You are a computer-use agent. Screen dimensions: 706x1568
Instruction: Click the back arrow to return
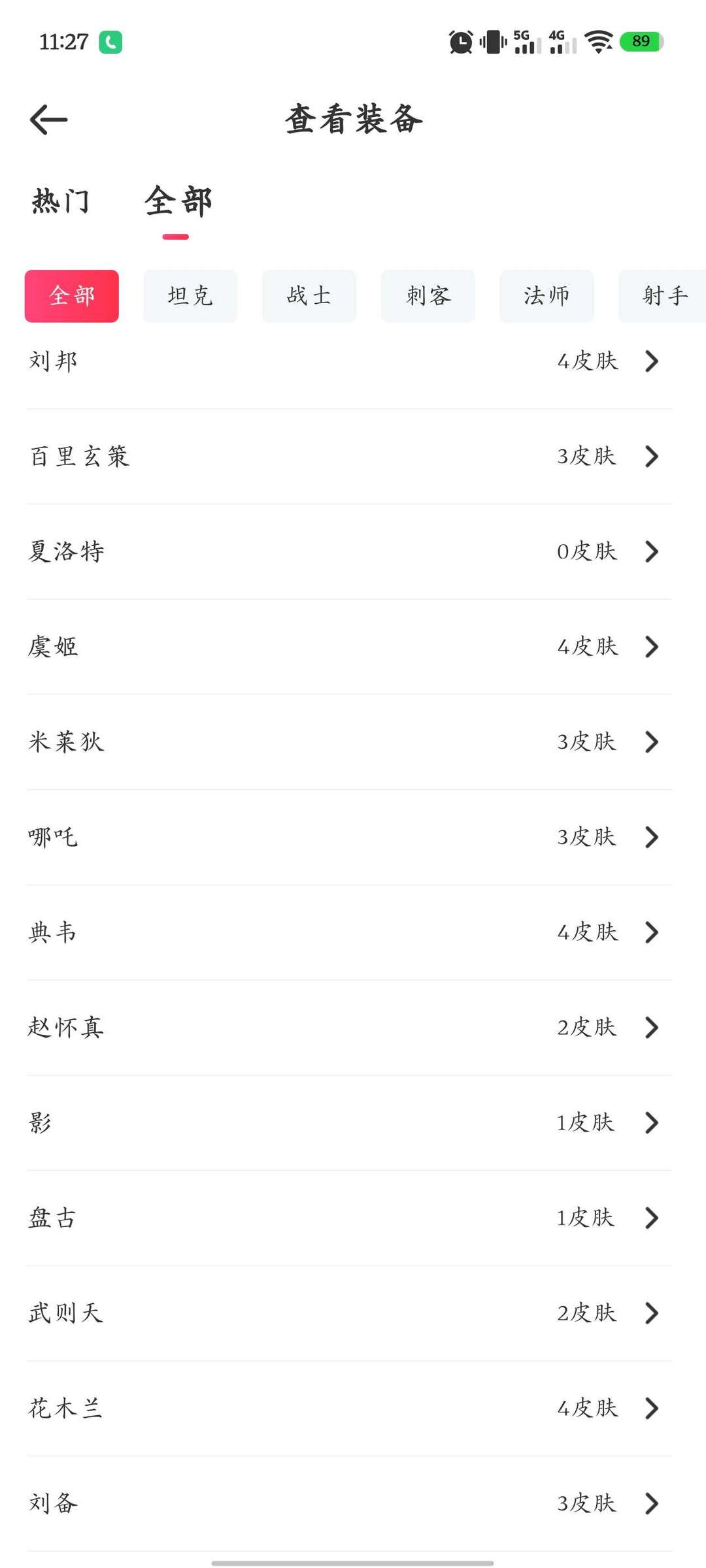[47, 120]
